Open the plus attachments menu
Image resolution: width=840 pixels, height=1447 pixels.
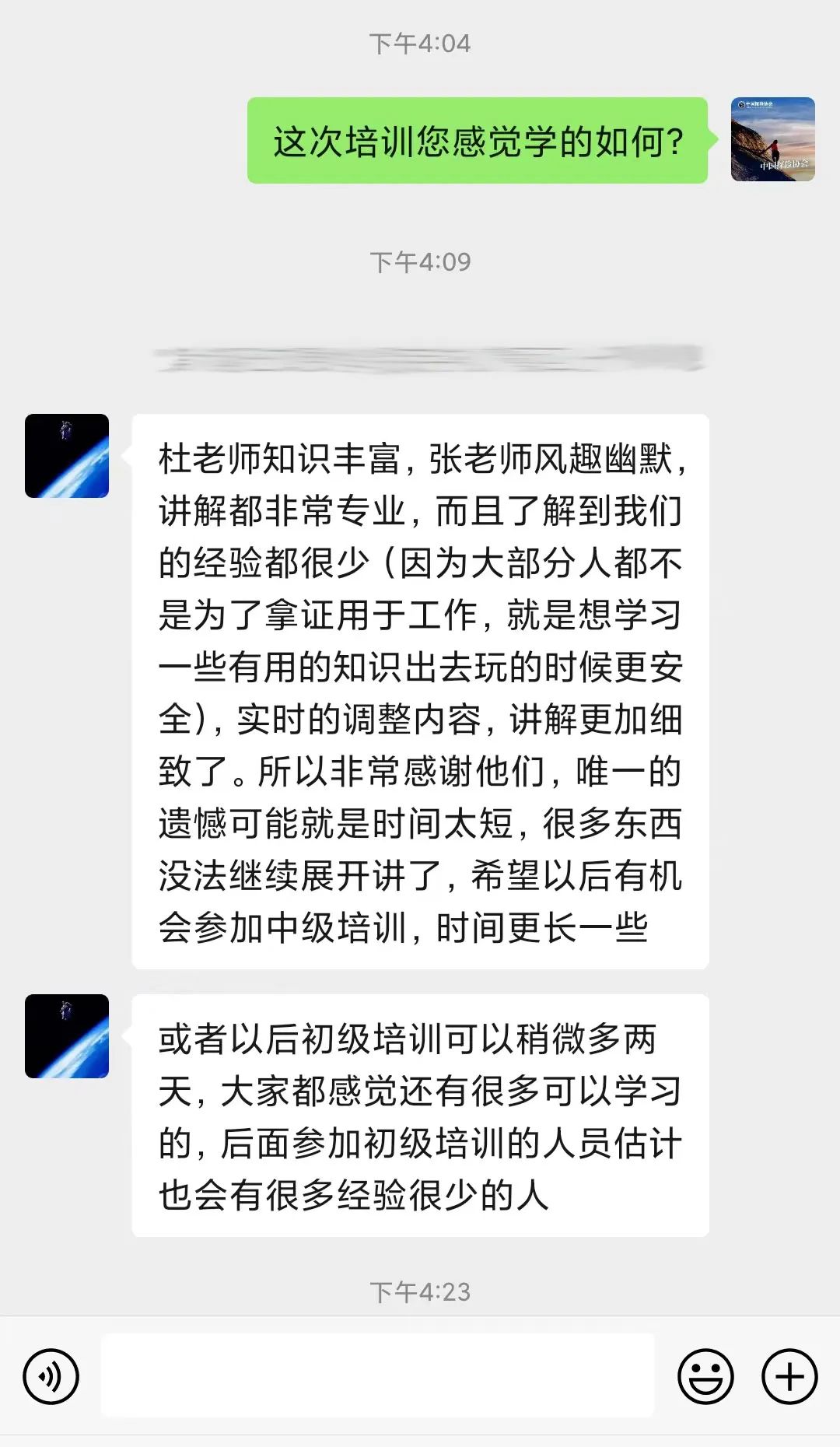[789, 1377]
